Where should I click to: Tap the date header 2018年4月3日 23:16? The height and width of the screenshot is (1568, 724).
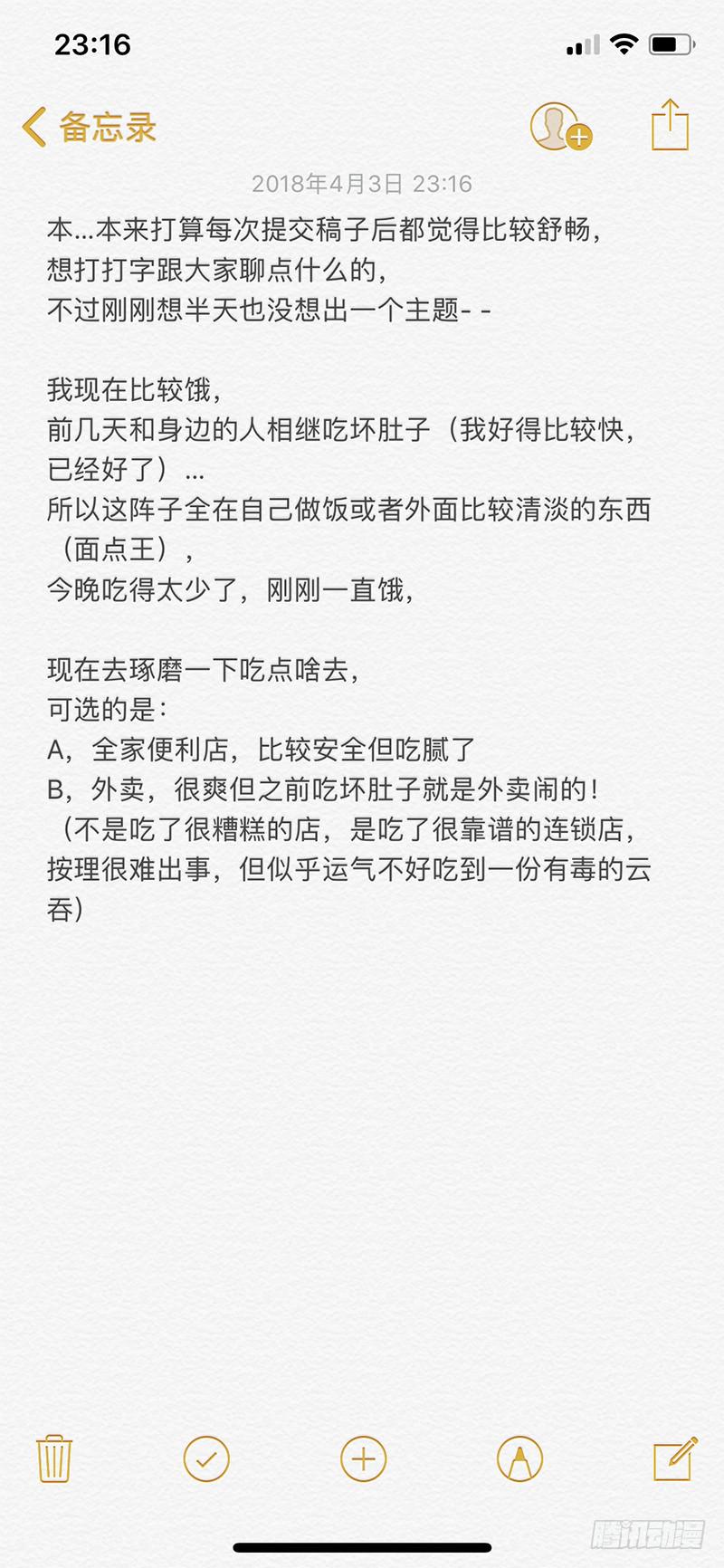pos(362,184)
